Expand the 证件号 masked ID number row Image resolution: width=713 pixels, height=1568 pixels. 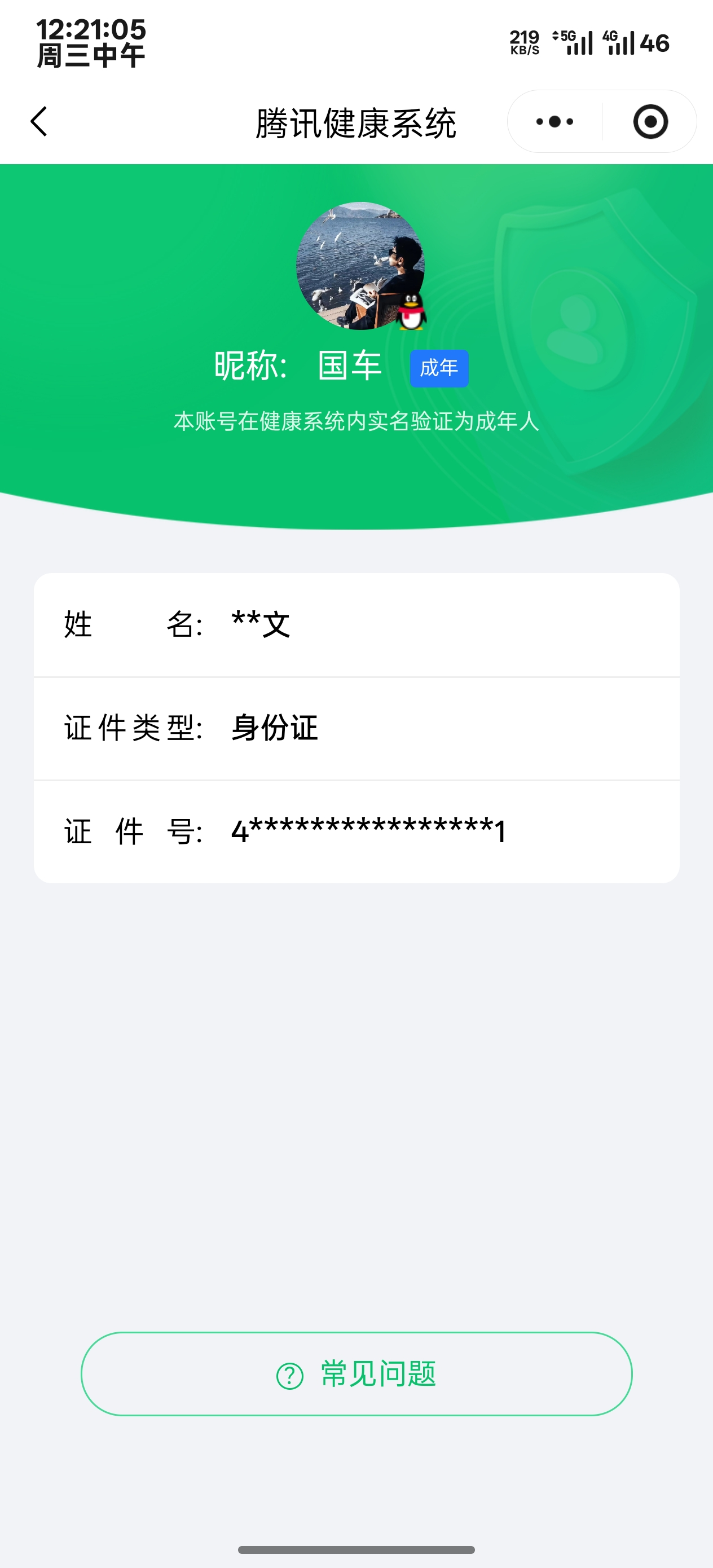(x=356, y=831)
